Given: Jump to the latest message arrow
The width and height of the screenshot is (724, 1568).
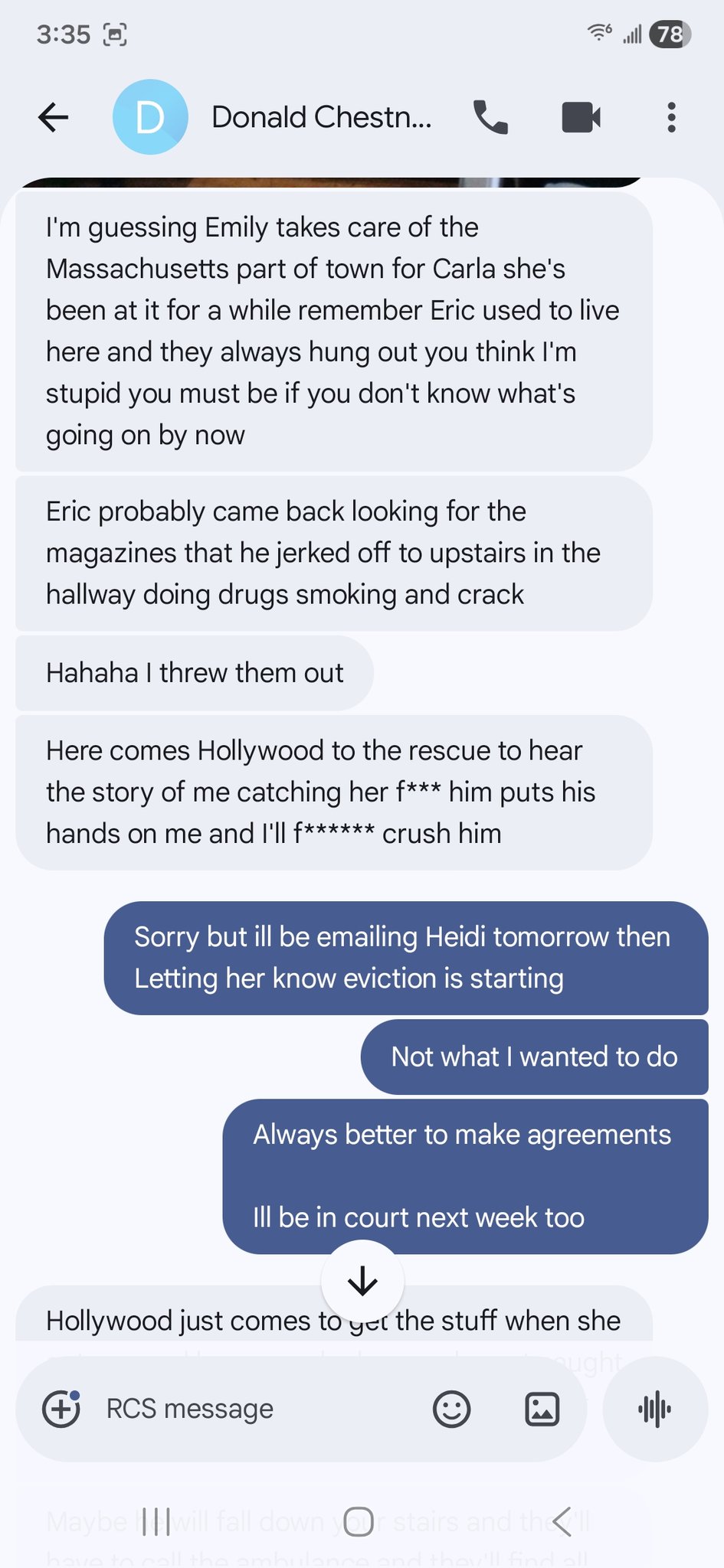Looking at the screenshot, I should 362,1280.
